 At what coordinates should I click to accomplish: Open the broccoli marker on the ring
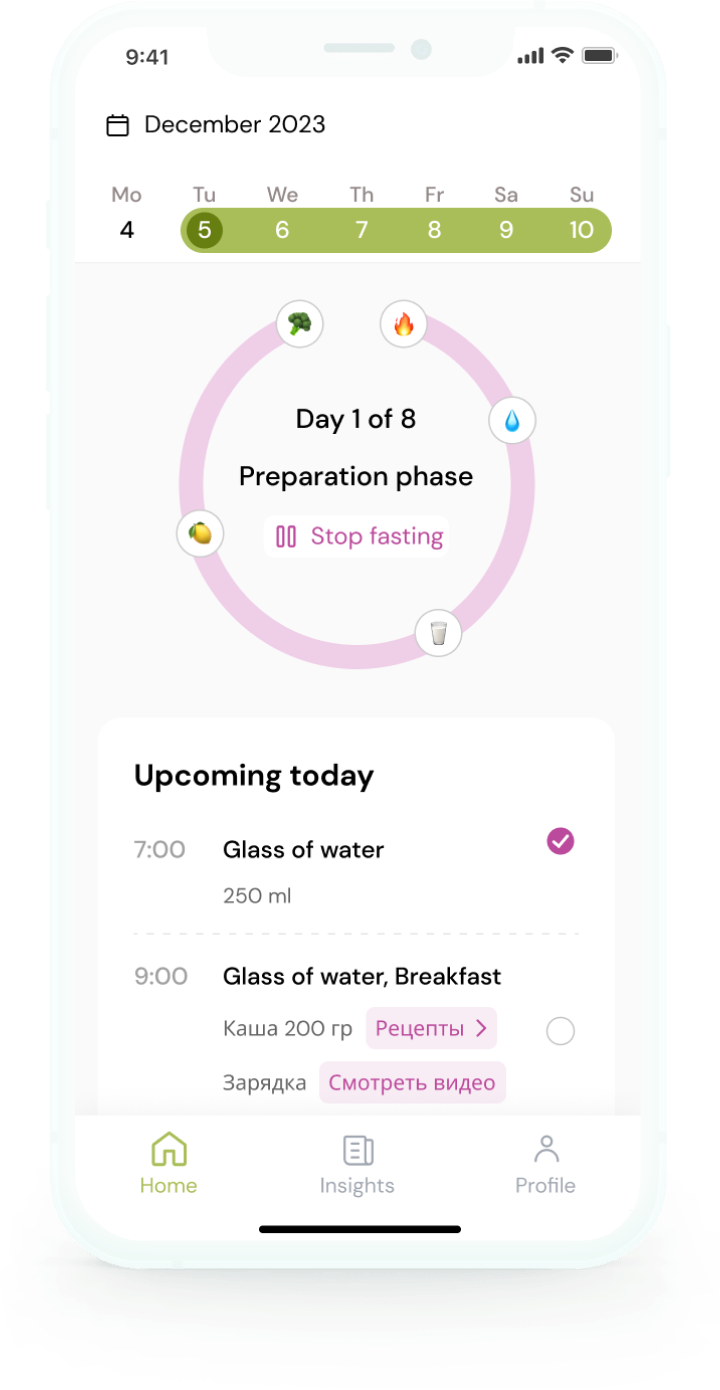click(x=299, y=324)
